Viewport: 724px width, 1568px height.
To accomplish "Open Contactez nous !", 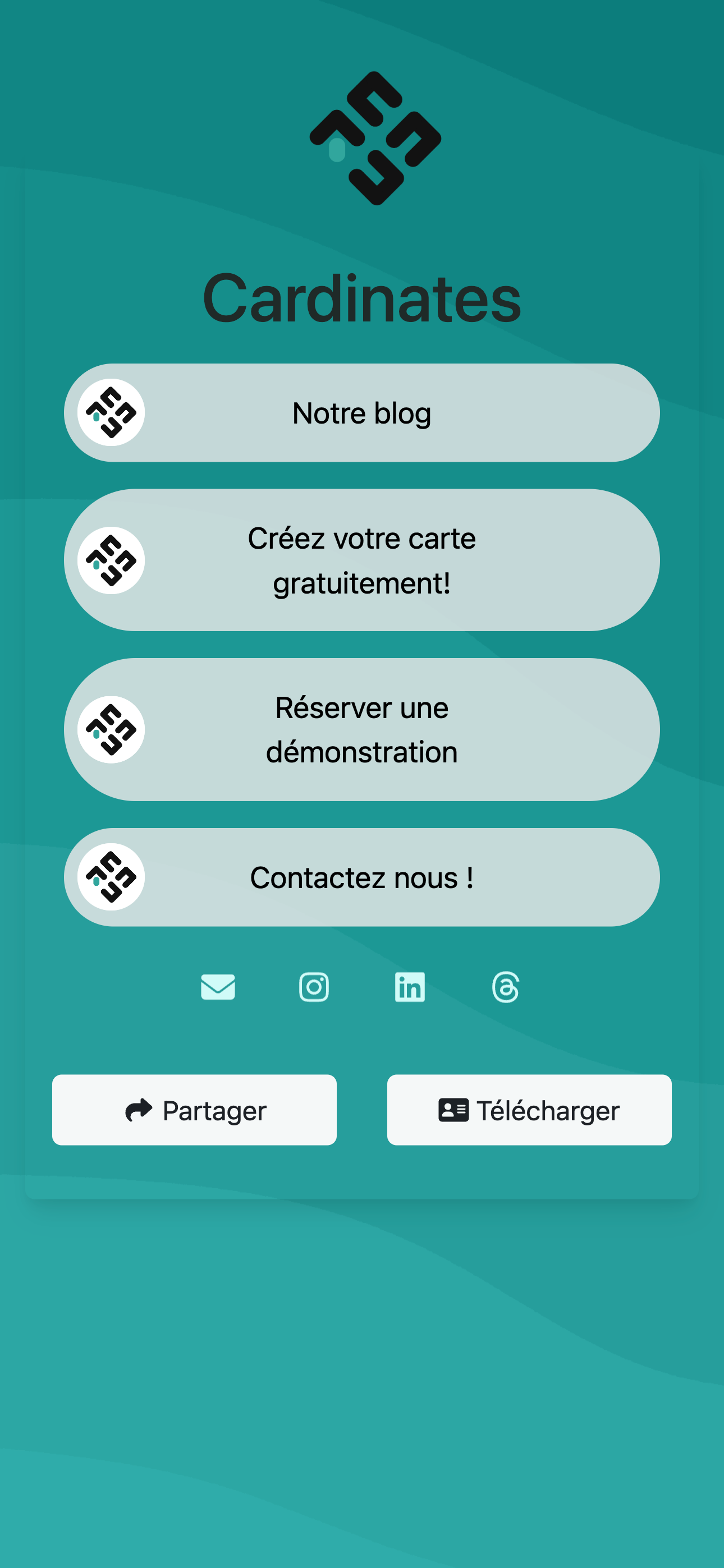I will coord(361,877).
